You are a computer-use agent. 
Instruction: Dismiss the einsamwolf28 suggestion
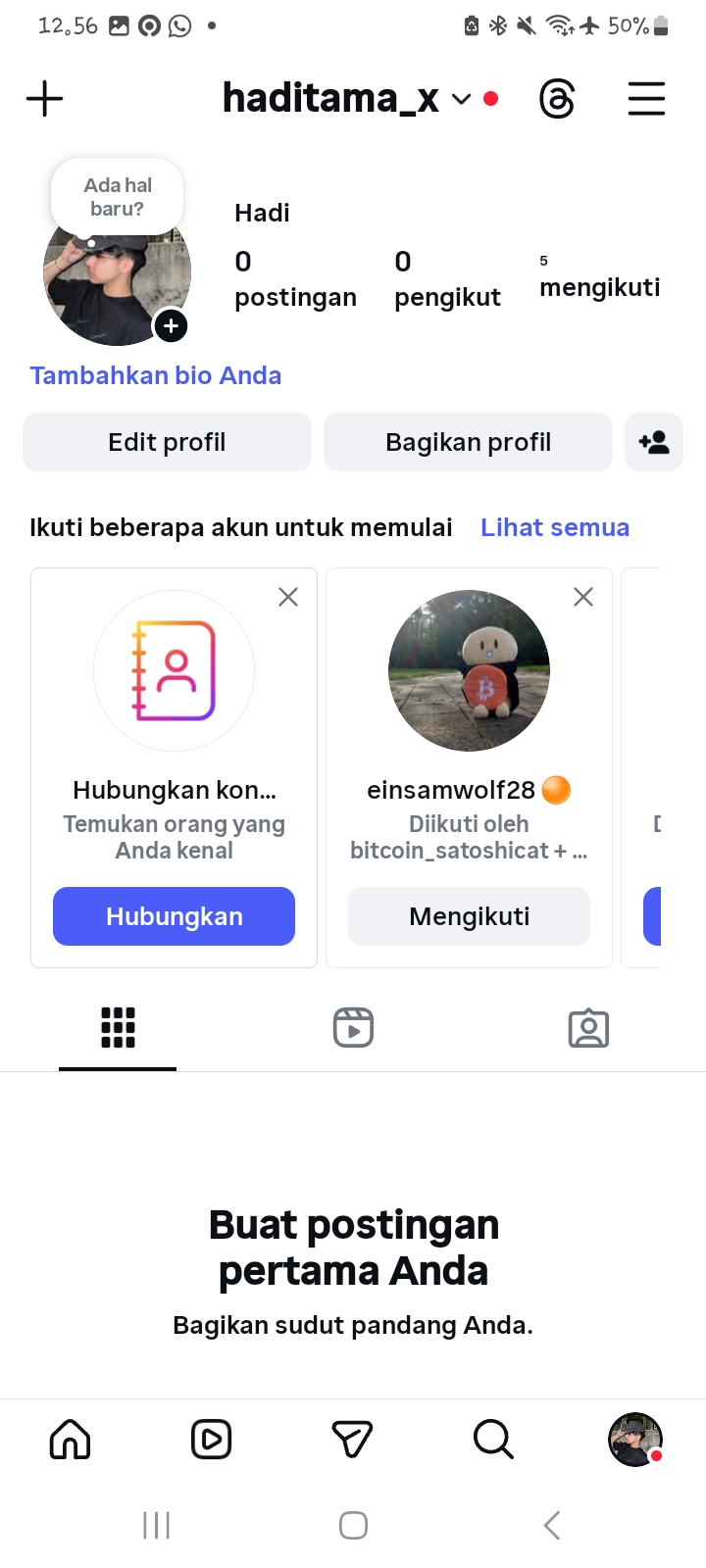tap(583, 597)
